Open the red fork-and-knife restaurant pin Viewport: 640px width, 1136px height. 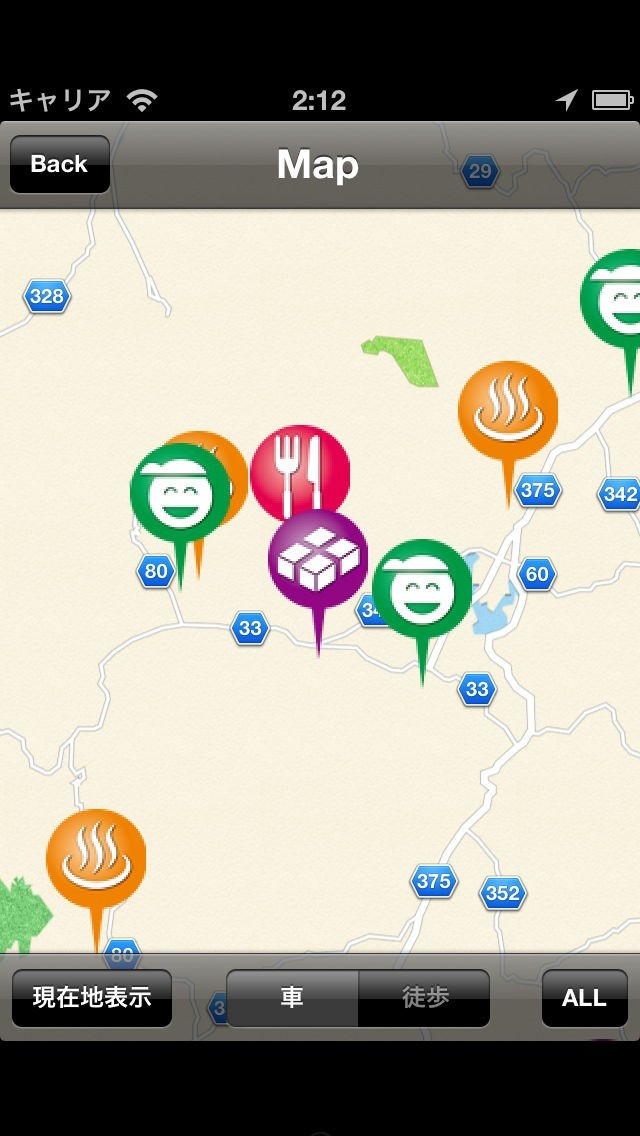(x=301, y=468)
